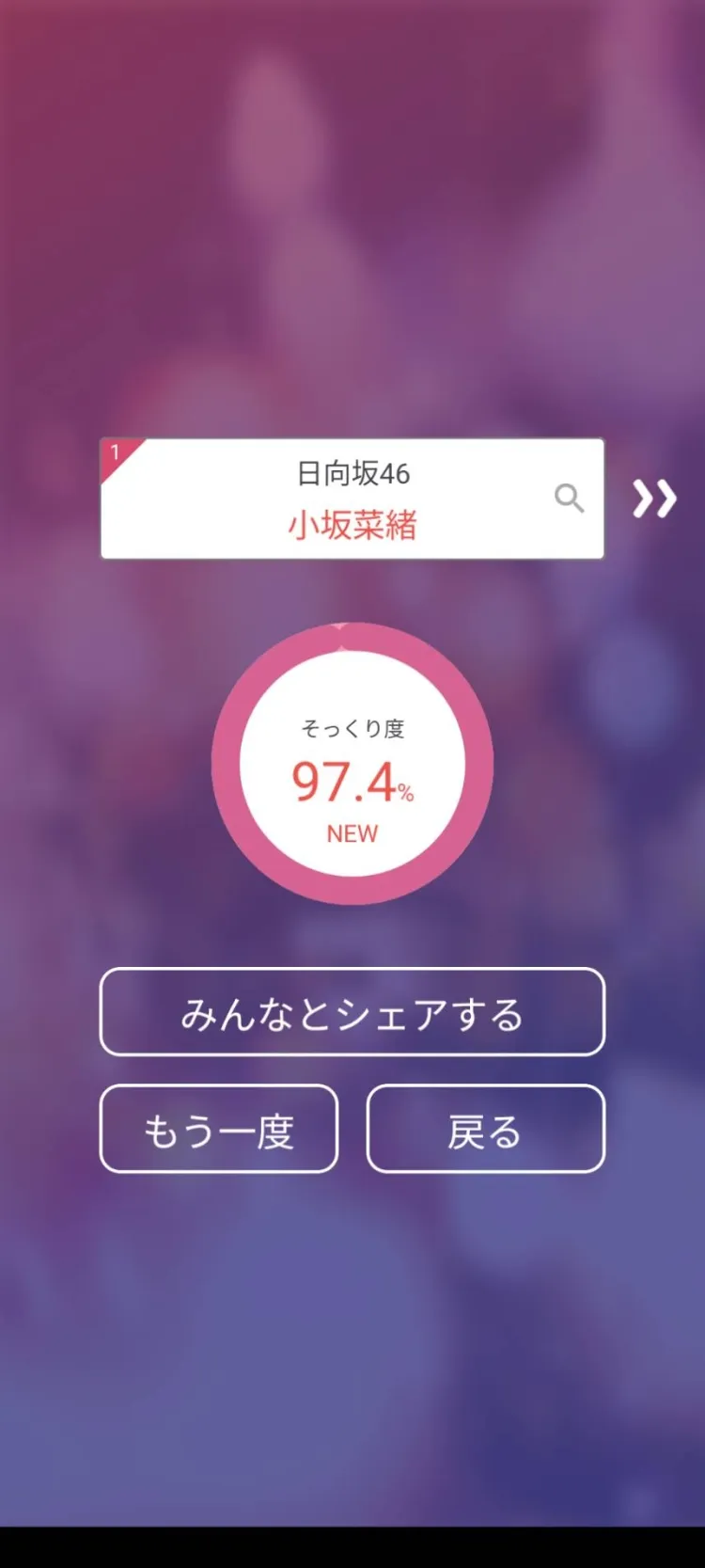Tap the みんなとシェアする button

tap(352, 1012)
